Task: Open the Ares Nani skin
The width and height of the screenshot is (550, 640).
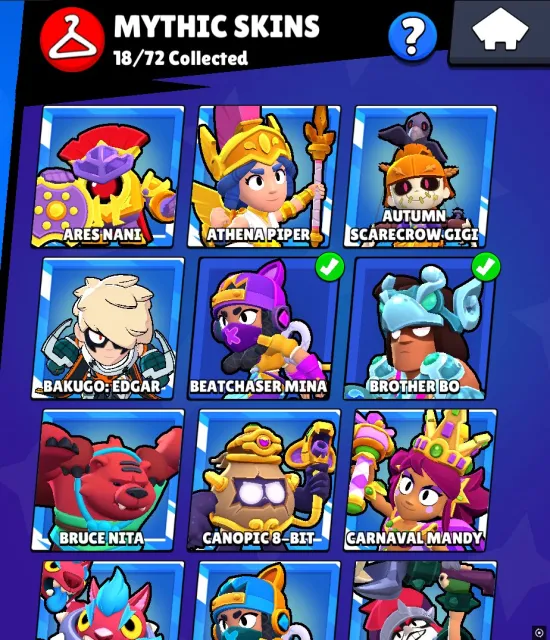Action: point(108,176)
